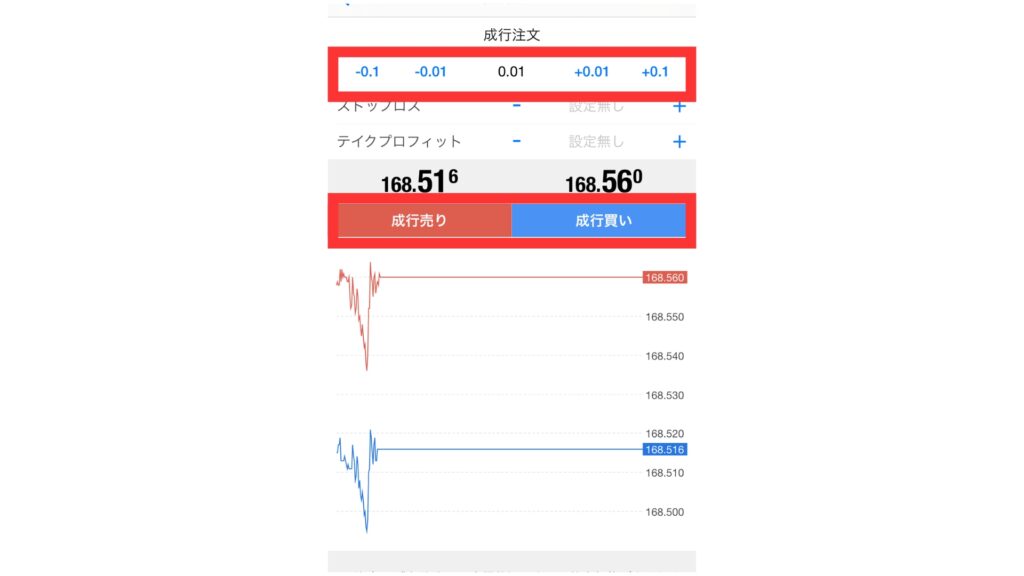Viewport: 1024px width, 576px height.
Task: Place a market buy with 成行買い
Action: click(x=598, y=221)
